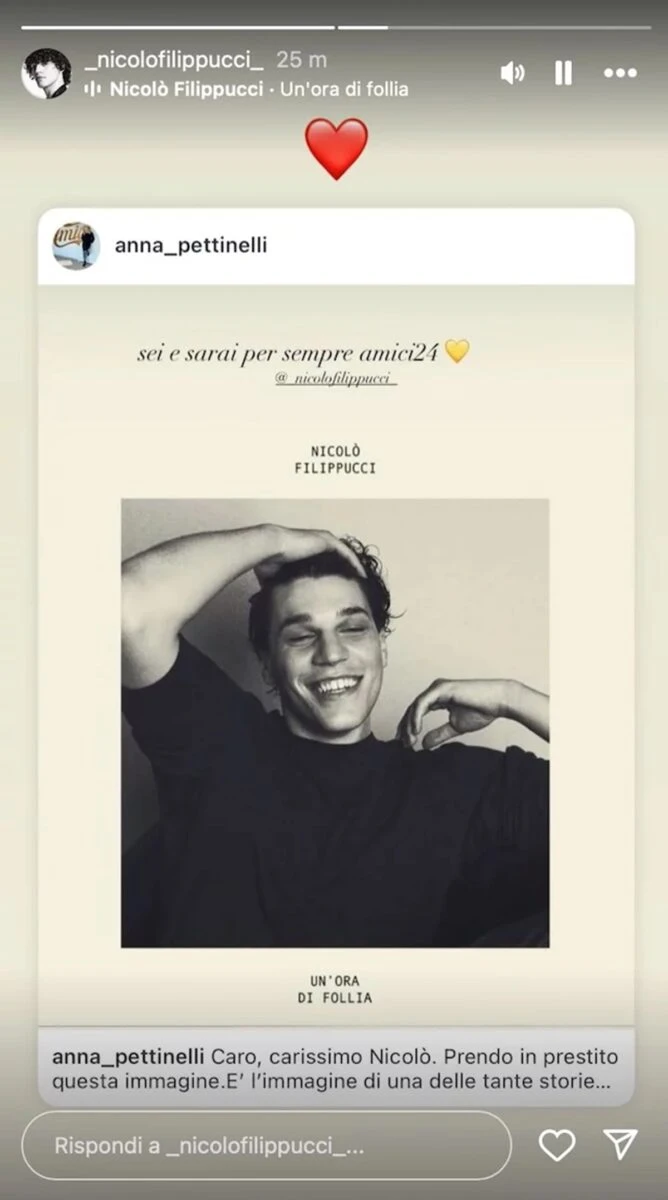Mute the story sound
Screen dimensions: 668x1200
(x=513, y=73)
